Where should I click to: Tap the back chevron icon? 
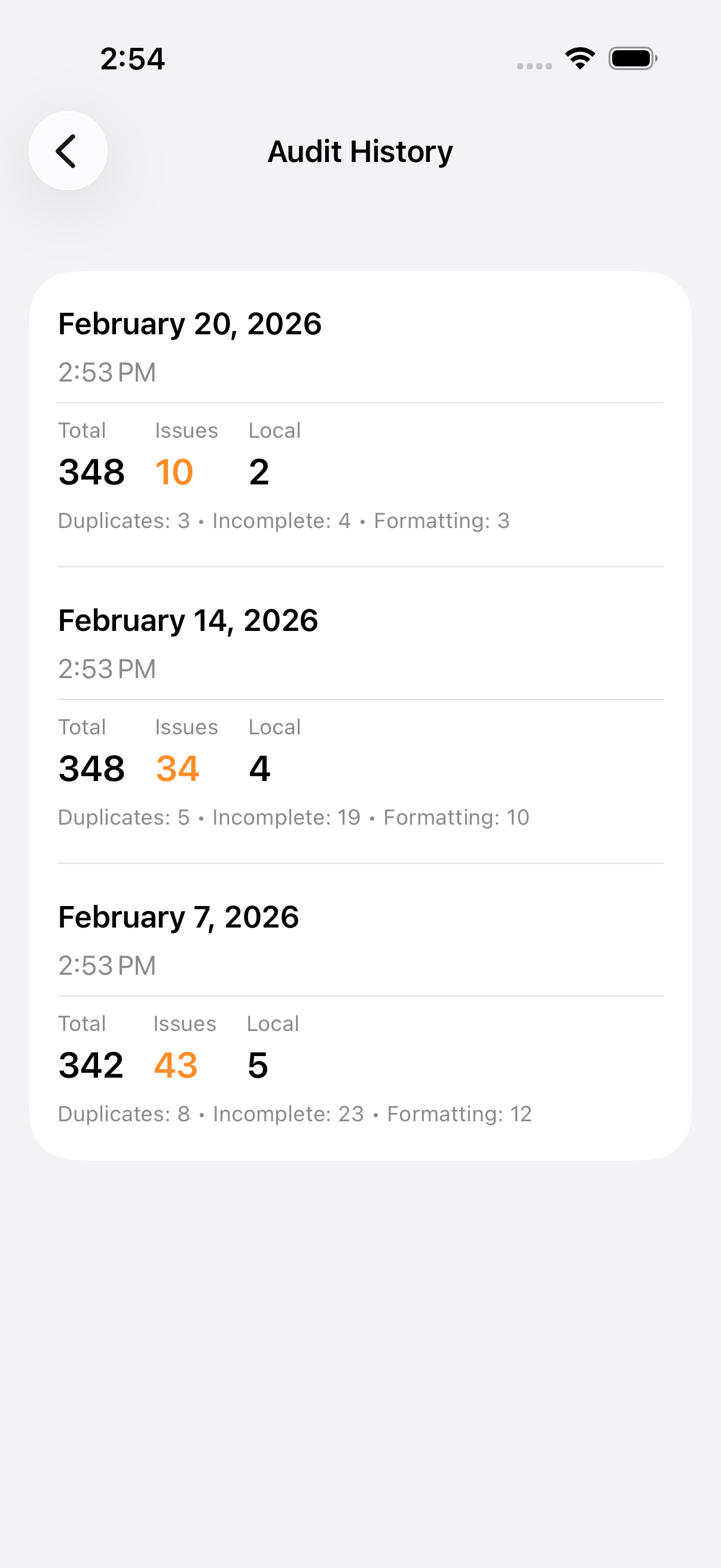click(67, 151)
